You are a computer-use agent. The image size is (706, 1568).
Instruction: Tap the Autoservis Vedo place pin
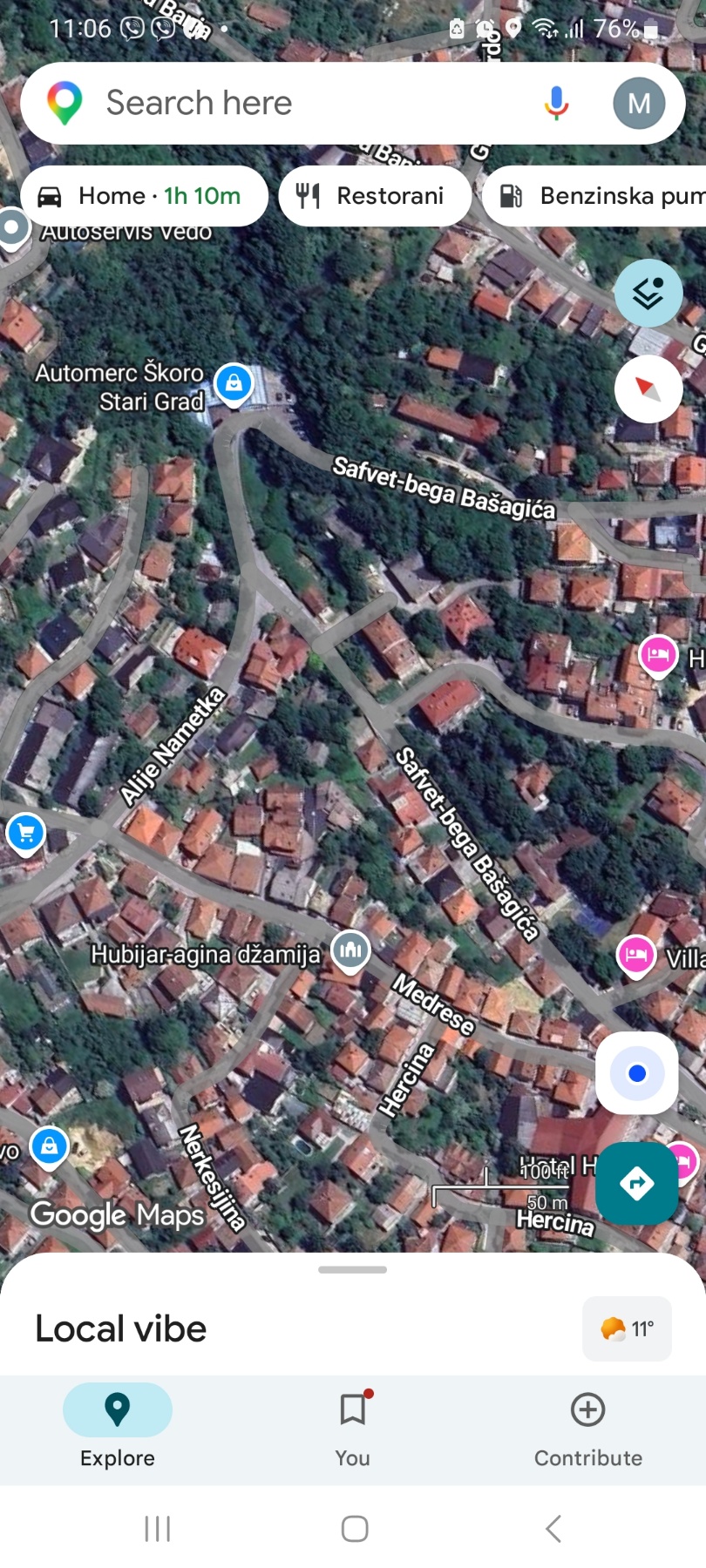[x=13, y=229]
